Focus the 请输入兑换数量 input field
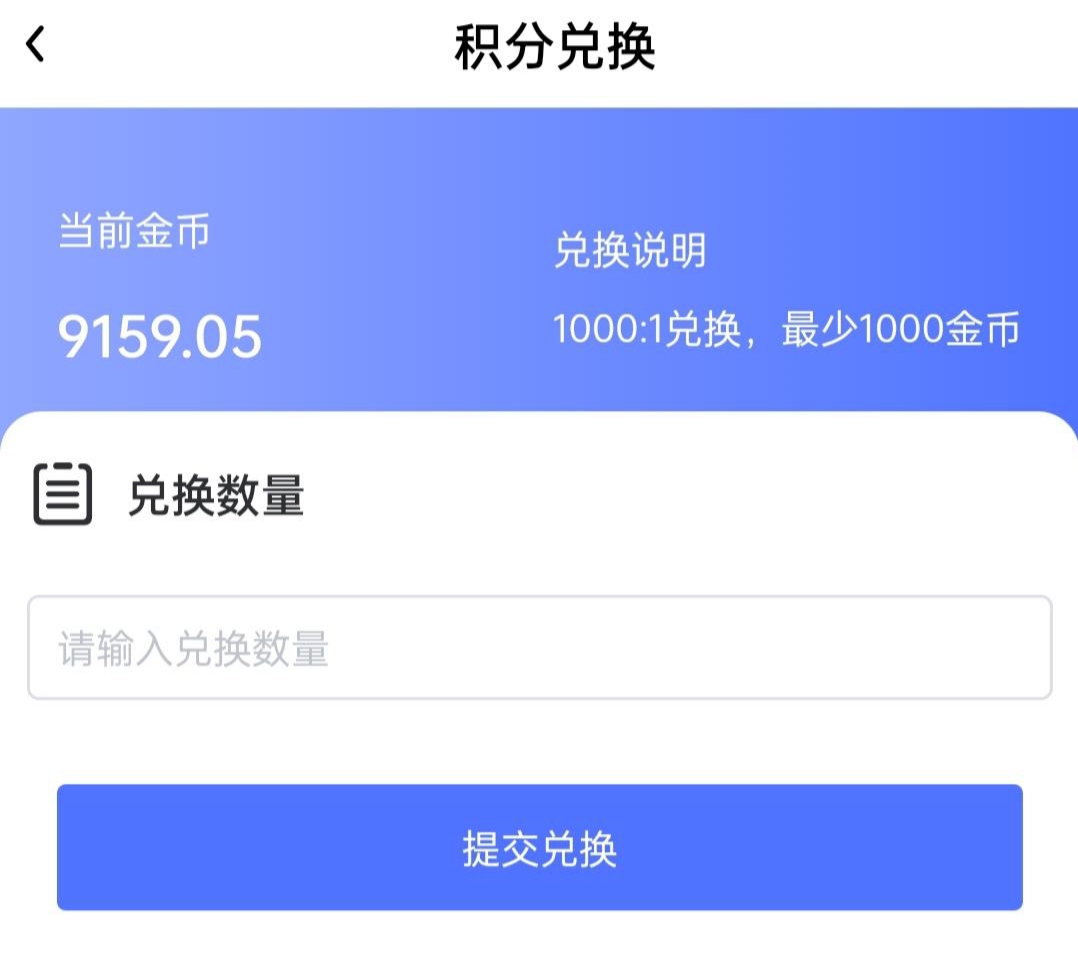1078x960 pixels. 539,648
